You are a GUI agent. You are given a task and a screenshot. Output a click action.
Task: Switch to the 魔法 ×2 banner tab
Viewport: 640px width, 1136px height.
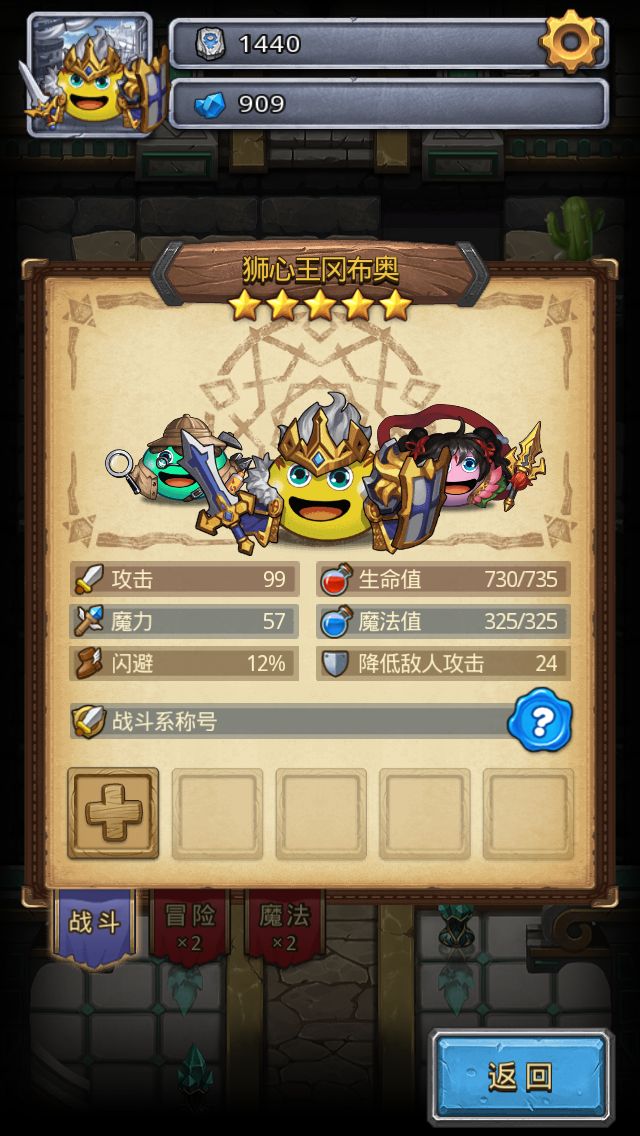pyautogui.click(x=284, y=925)
